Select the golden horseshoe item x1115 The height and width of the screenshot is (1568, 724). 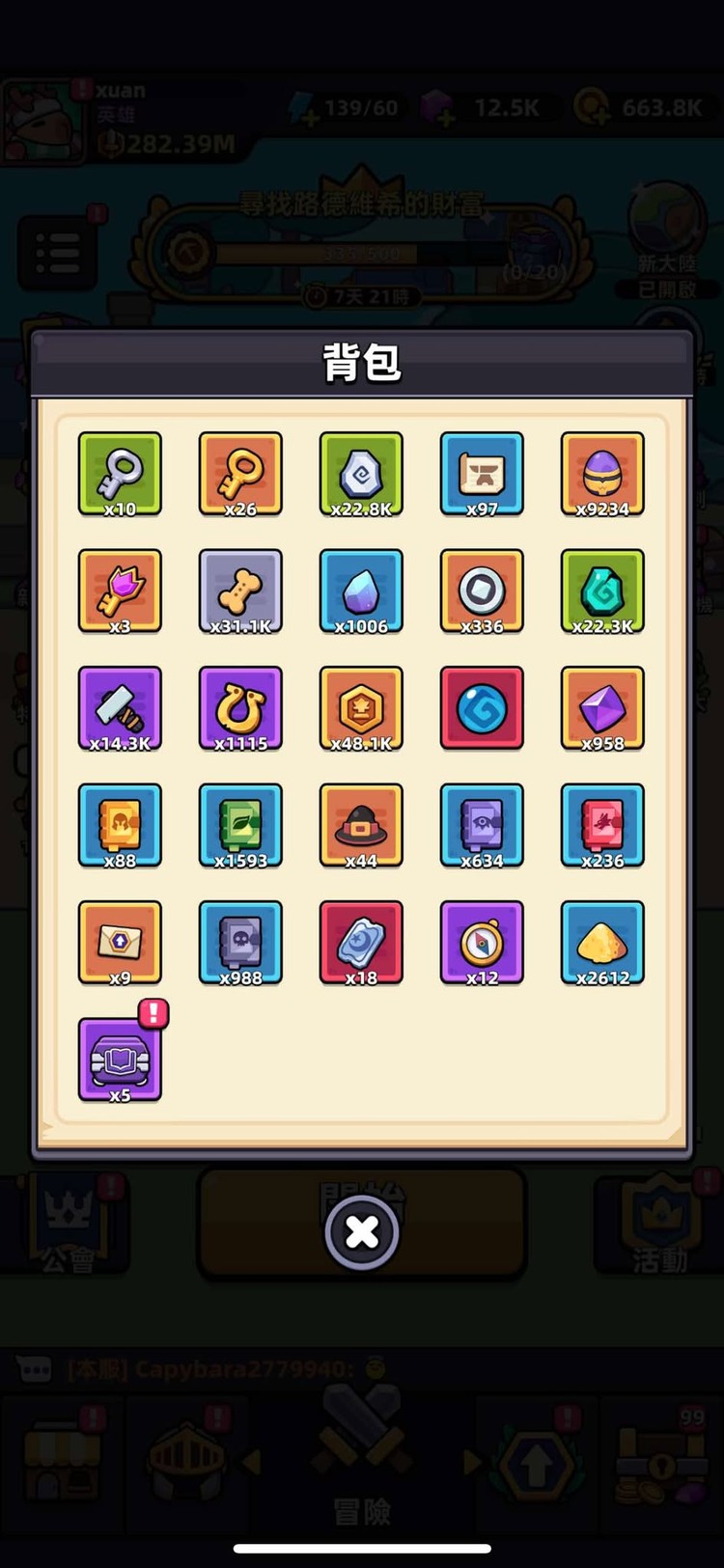pyautogui.click(x=240, y=707)
